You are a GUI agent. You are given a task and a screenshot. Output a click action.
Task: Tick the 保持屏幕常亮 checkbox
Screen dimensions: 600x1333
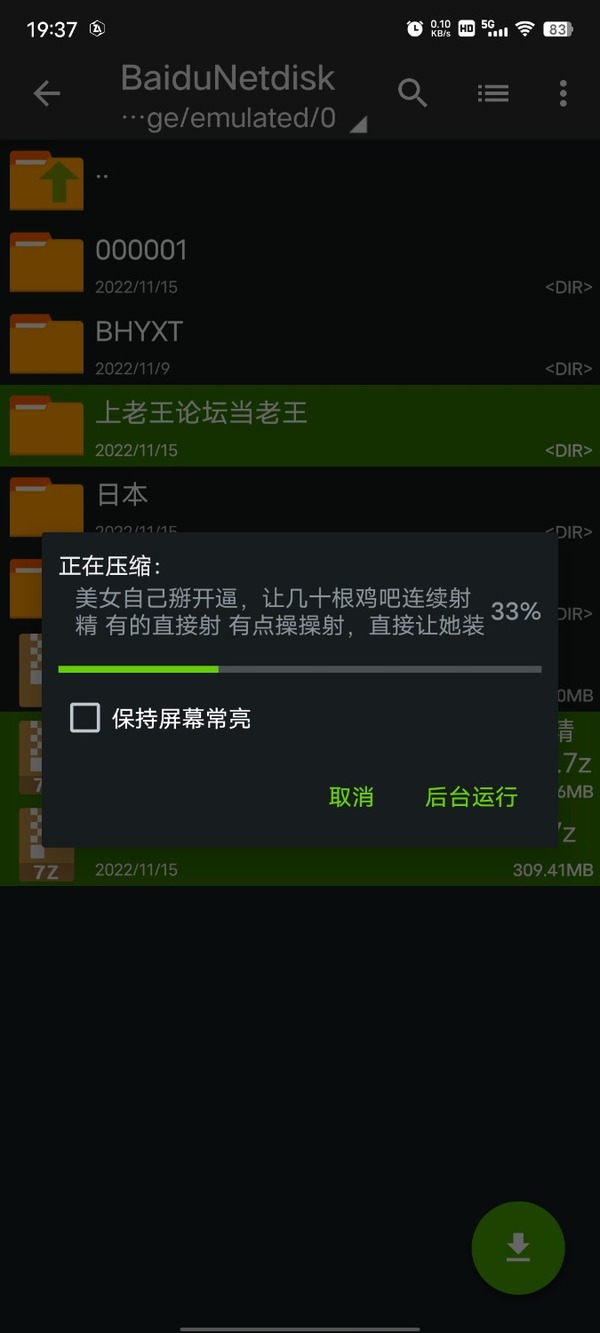(85, 717)
